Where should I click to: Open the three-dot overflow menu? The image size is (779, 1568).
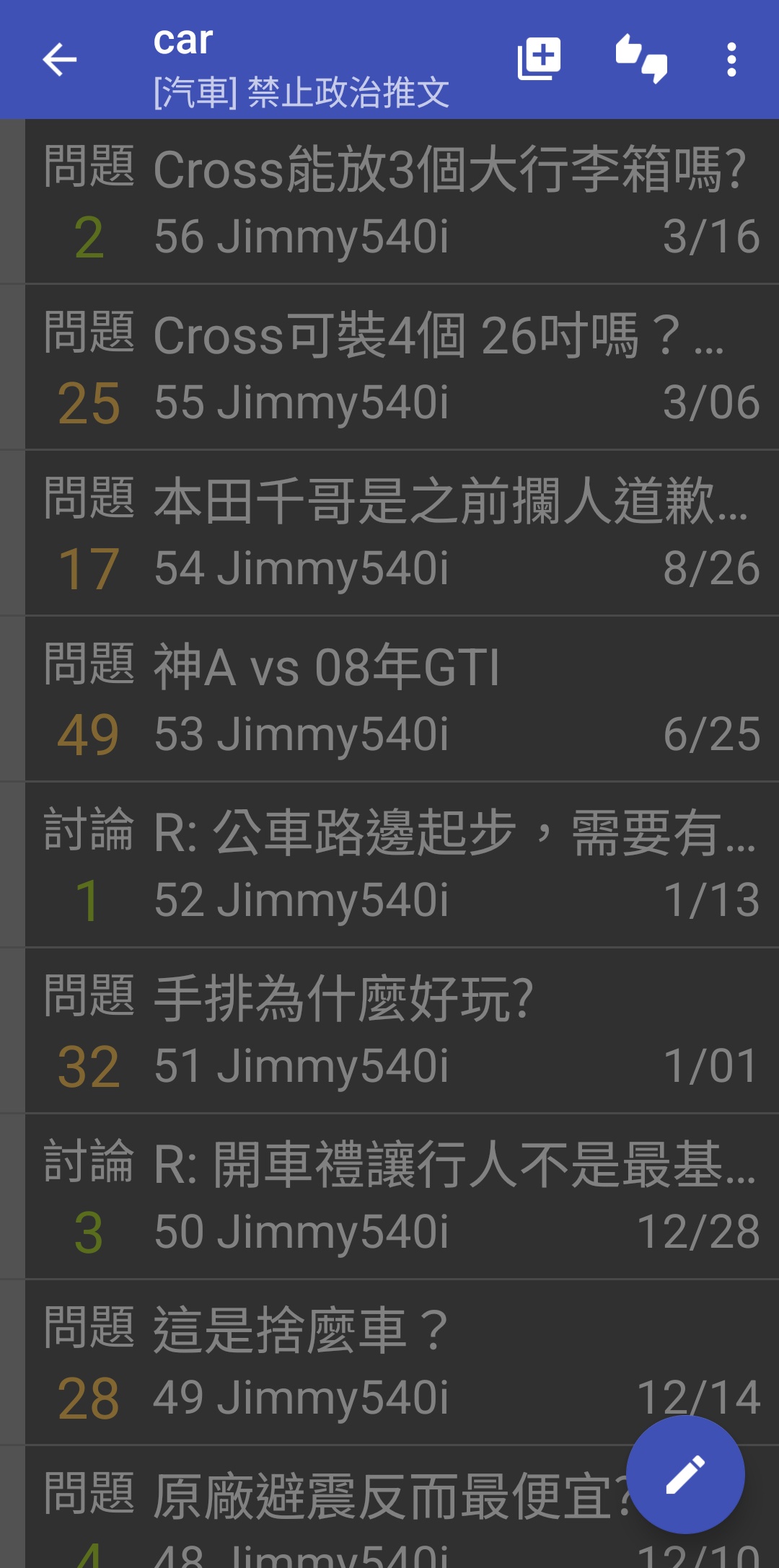pyautogui.click(x=731, y=59)
